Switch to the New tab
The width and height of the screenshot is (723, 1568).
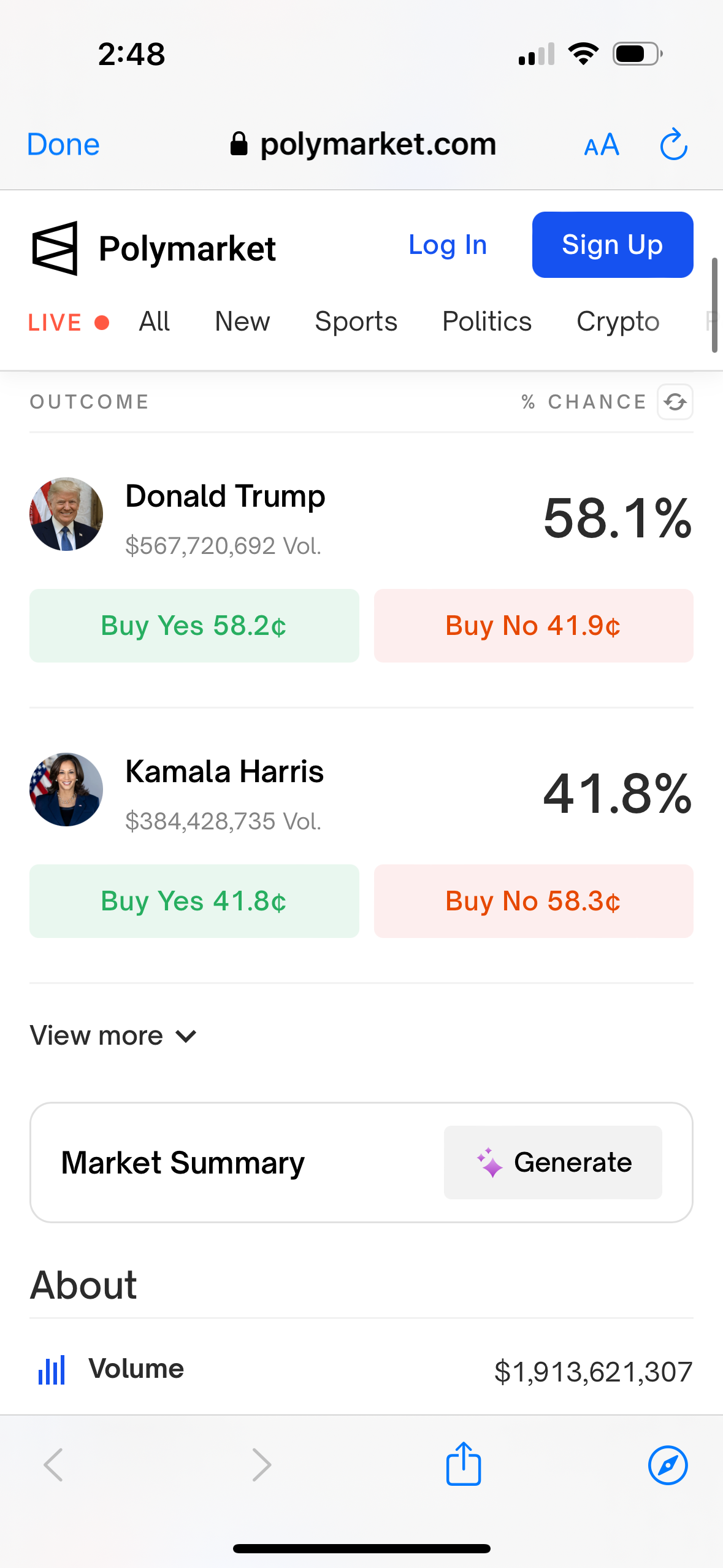(x=242, y=321)
